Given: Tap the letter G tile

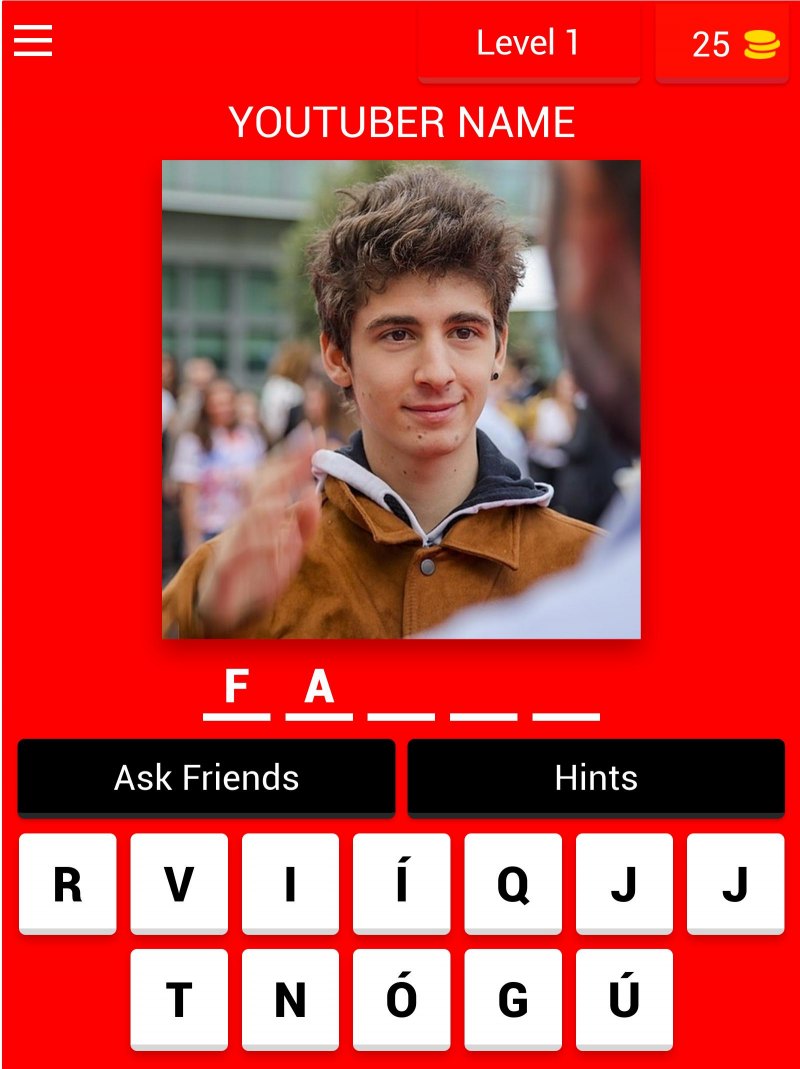Looking at the screenshot, I should point(513,999).
